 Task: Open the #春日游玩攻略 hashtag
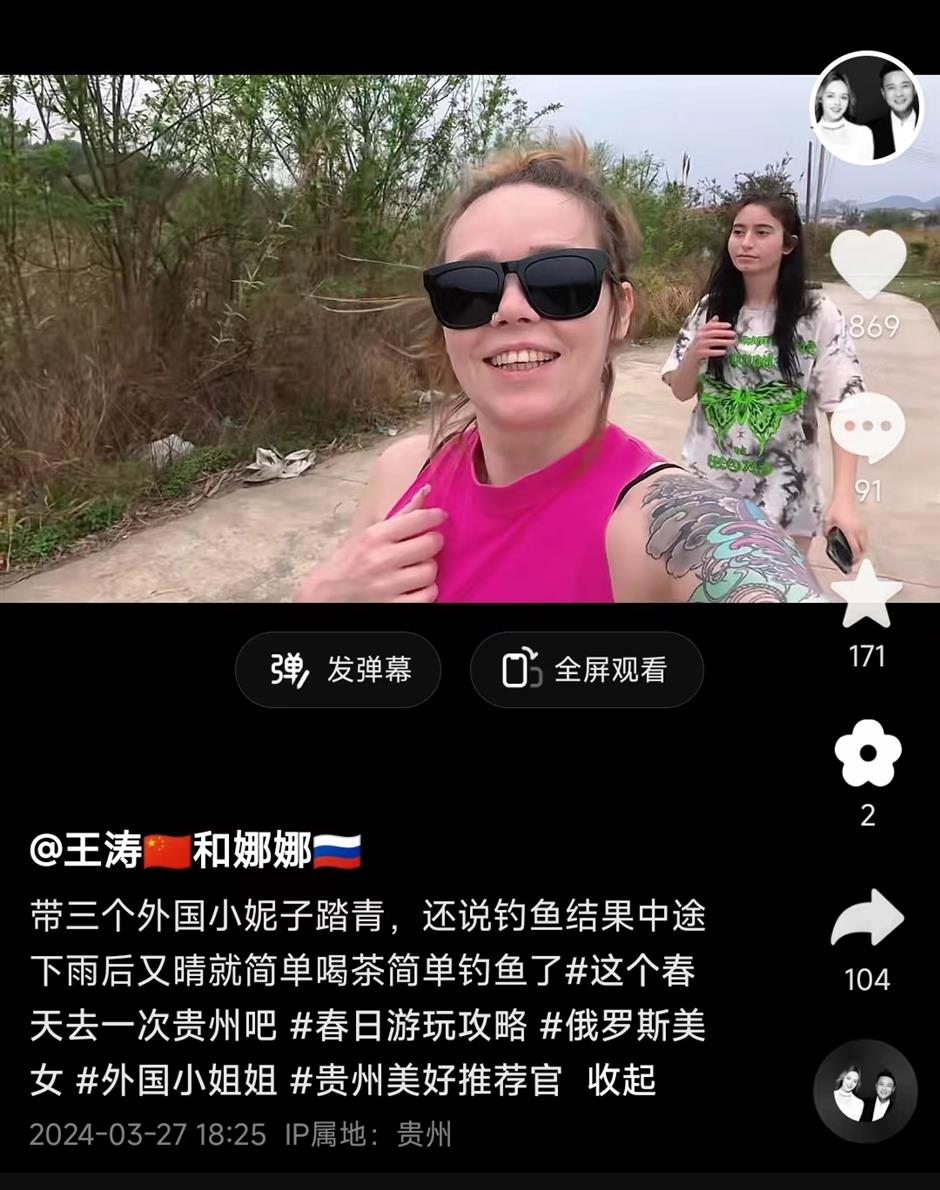tap(408, 1025)
